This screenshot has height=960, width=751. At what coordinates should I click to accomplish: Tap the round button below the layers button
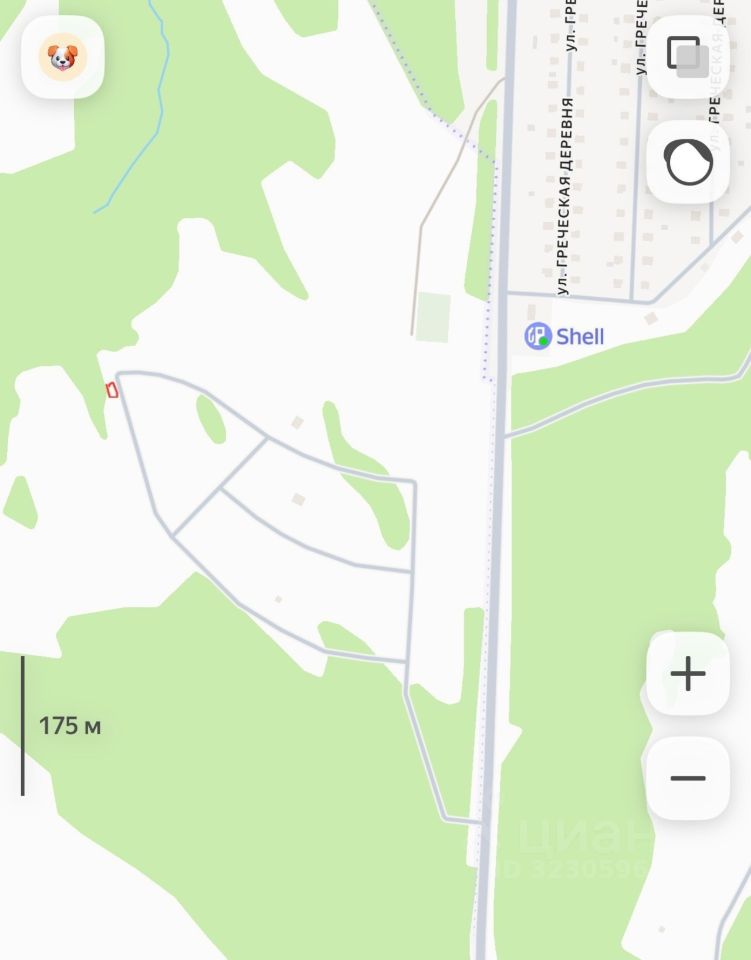[x=687, y=162]
